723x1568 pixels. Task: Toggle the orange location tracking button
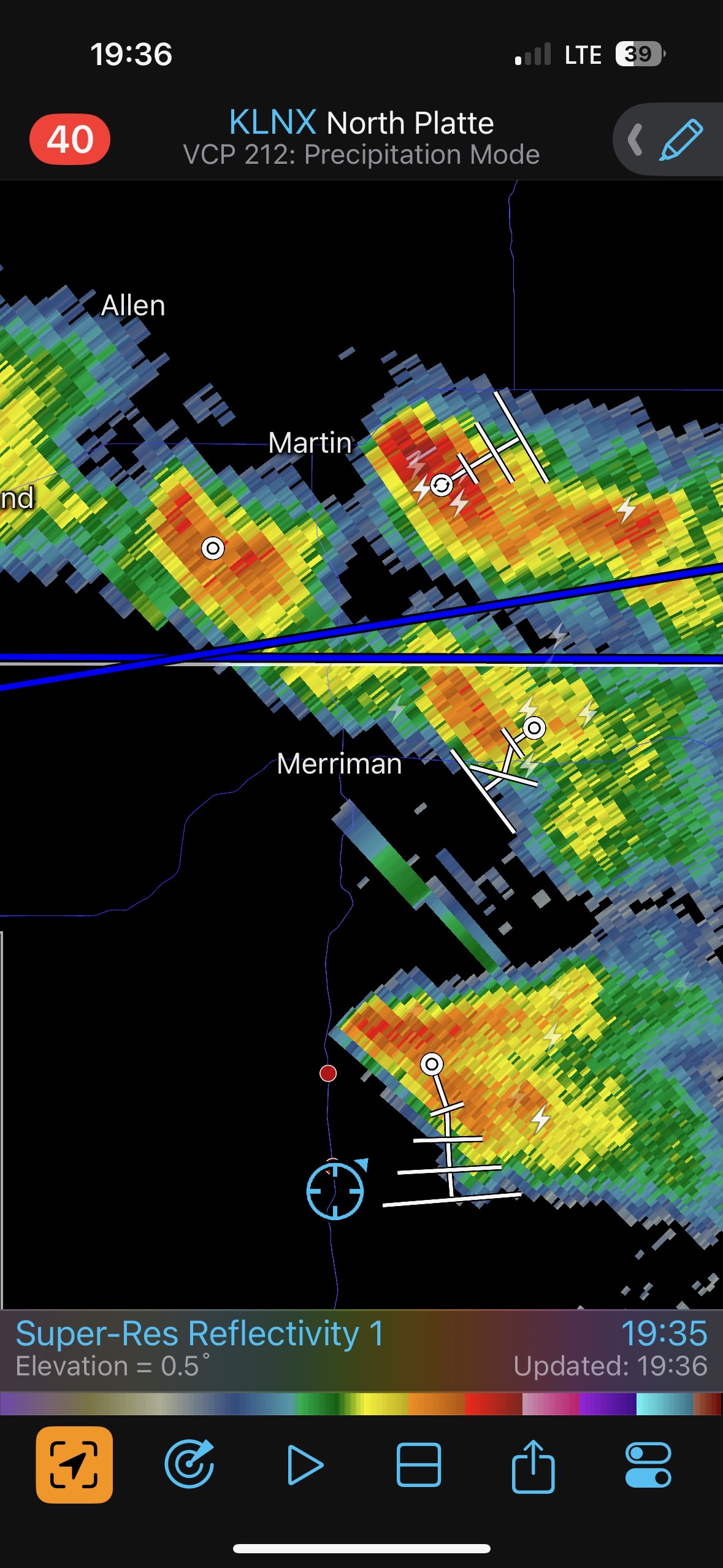[x=74, y=1465]
